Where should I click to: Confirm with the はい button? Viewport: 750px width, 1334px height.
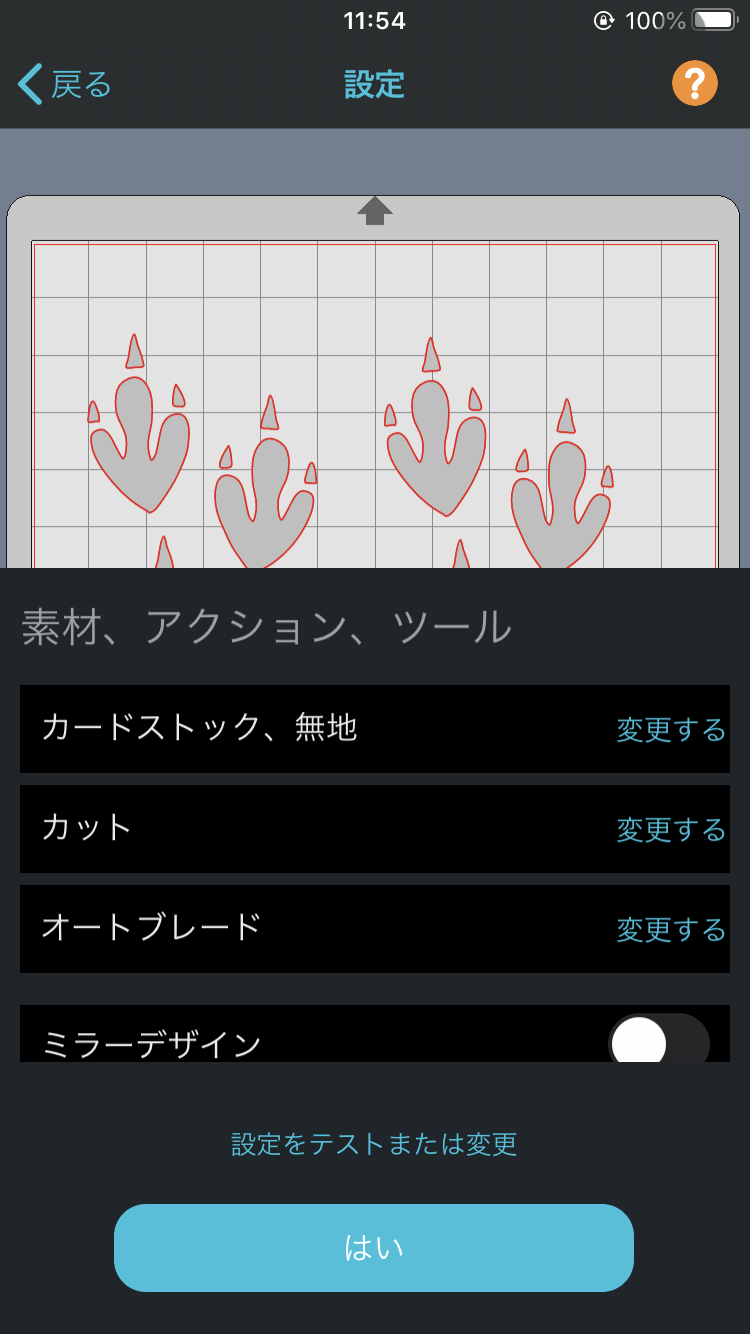pos(374,1248)
